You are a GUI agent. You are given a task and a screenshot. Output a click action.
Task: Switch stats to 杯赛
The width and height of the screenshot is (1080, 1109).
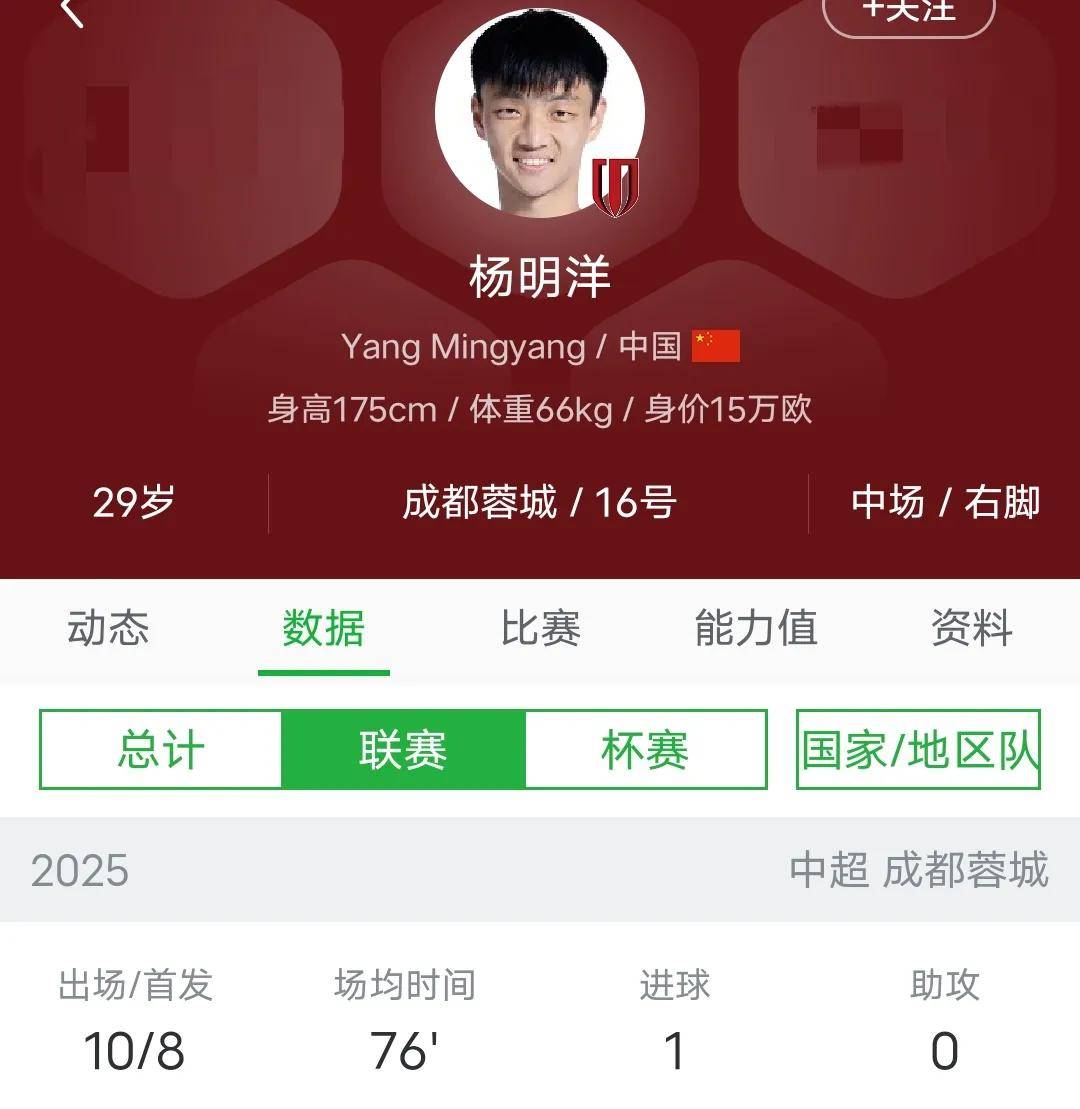(x=645, y=750)
